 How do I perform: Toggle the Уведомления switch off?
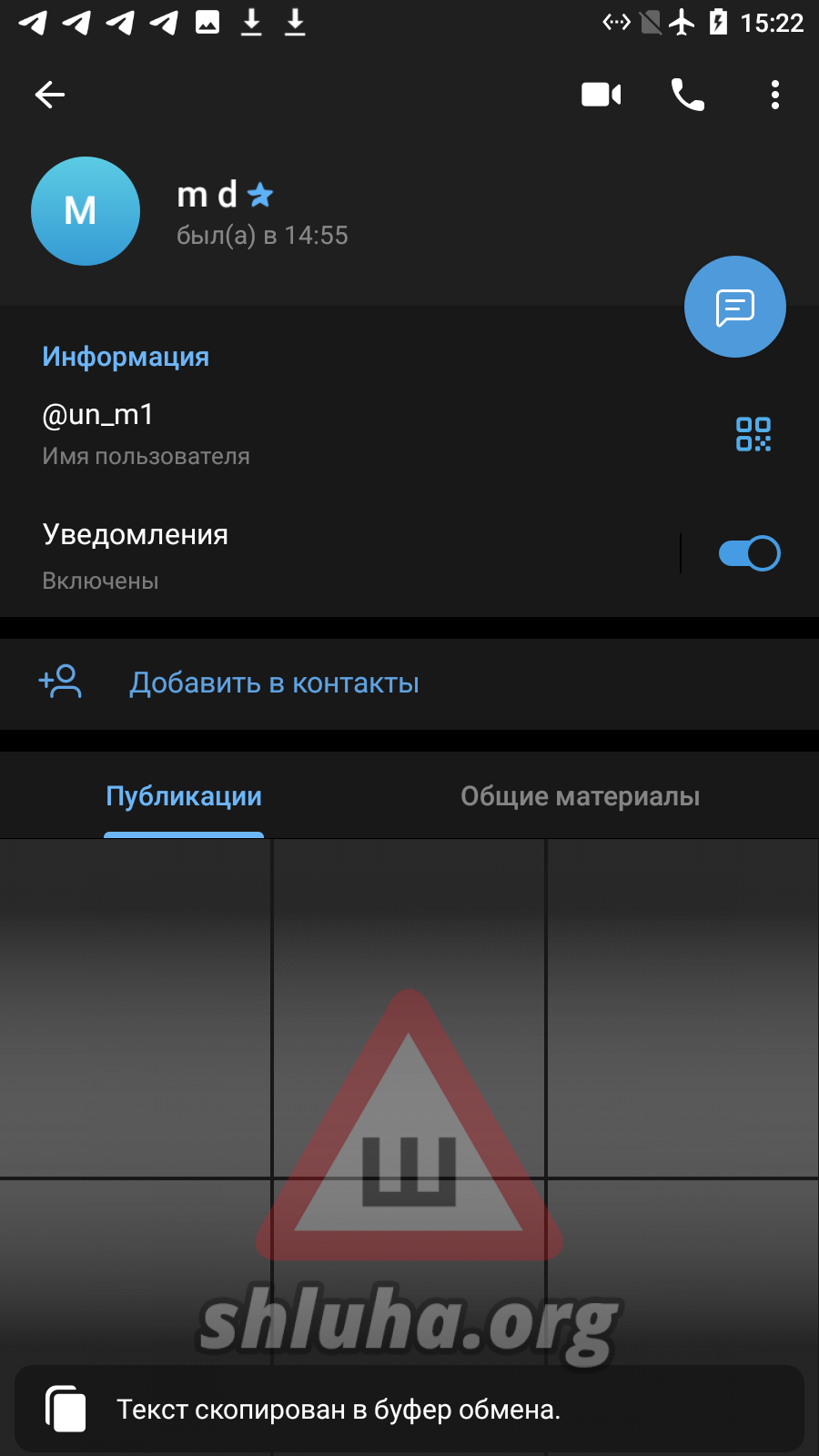(x=749, y=553)
